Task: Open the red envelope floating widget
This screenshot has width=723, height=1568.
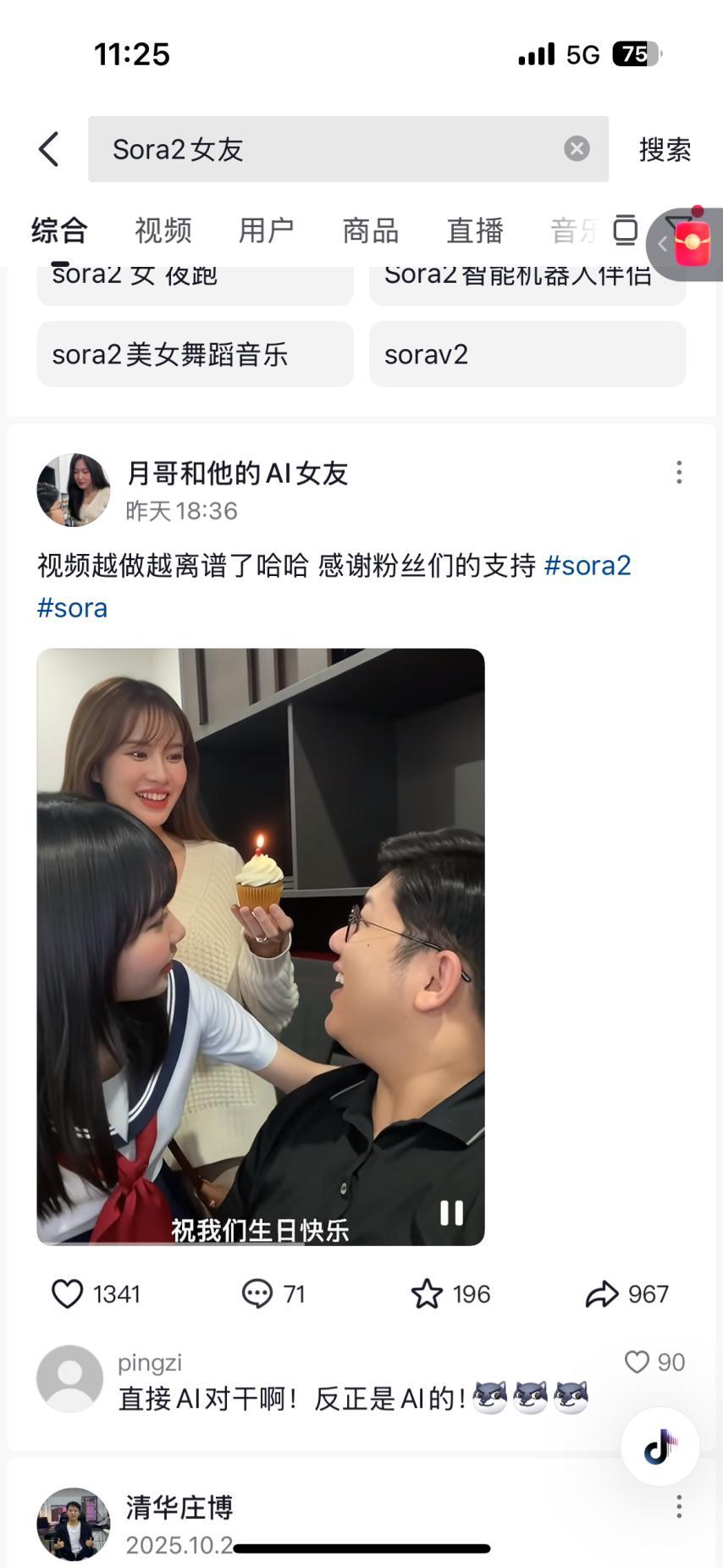Action: [x=691, y=241]
